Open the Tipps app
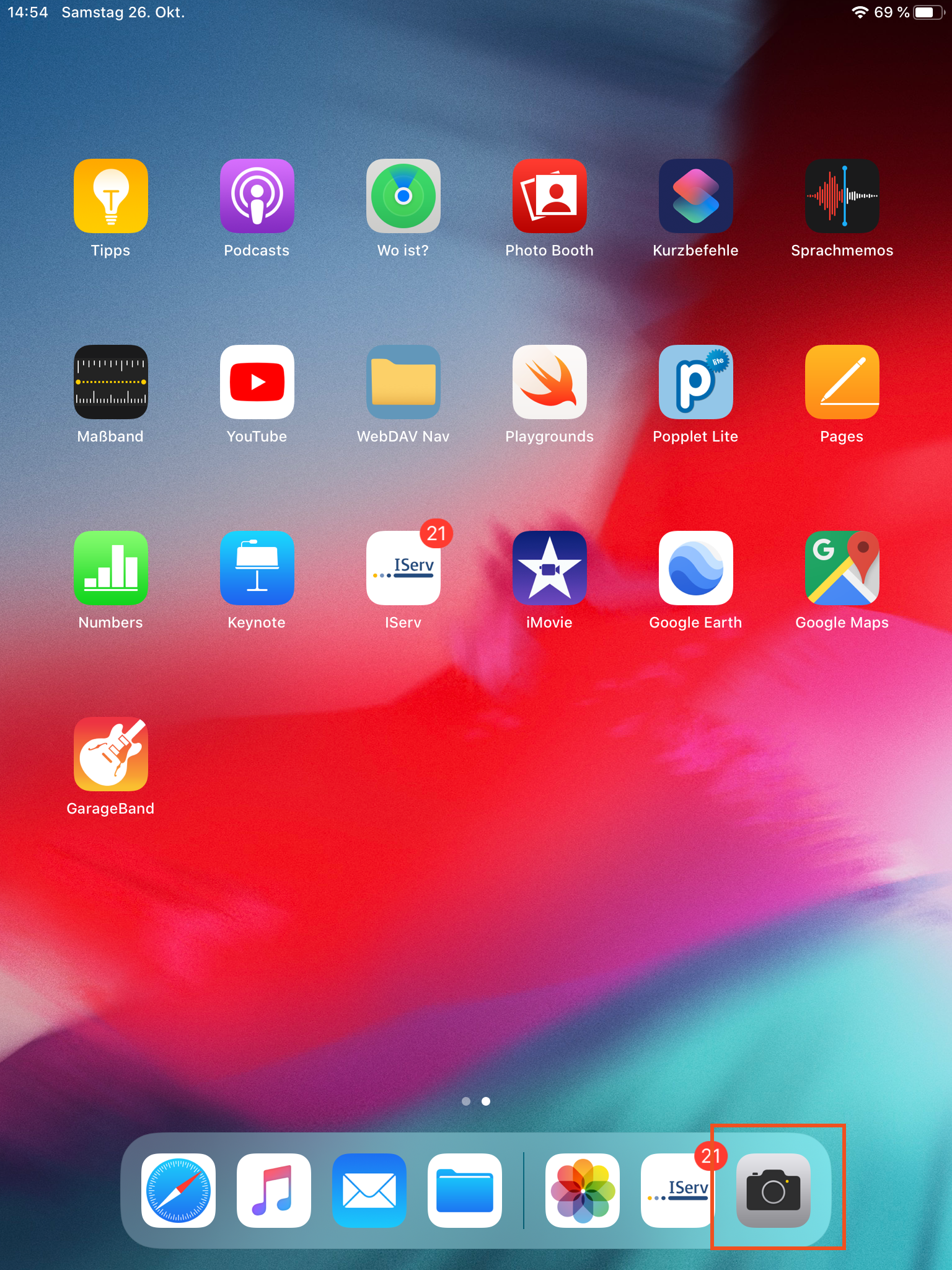This screenshot has height=1270, width=952. [x=110, y=196]
